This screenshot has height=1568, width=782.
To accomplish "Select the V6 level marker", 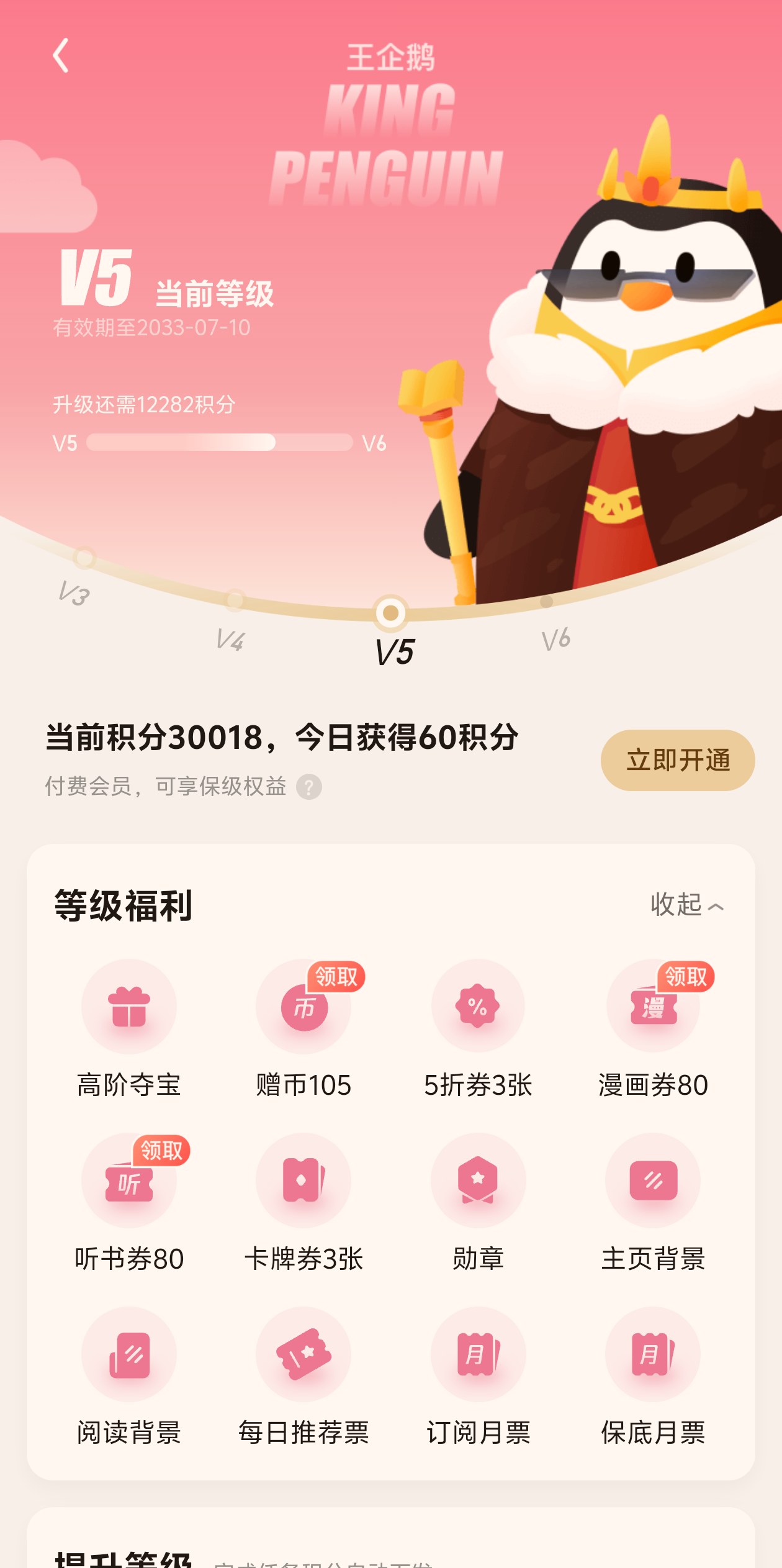I will 547,601.
